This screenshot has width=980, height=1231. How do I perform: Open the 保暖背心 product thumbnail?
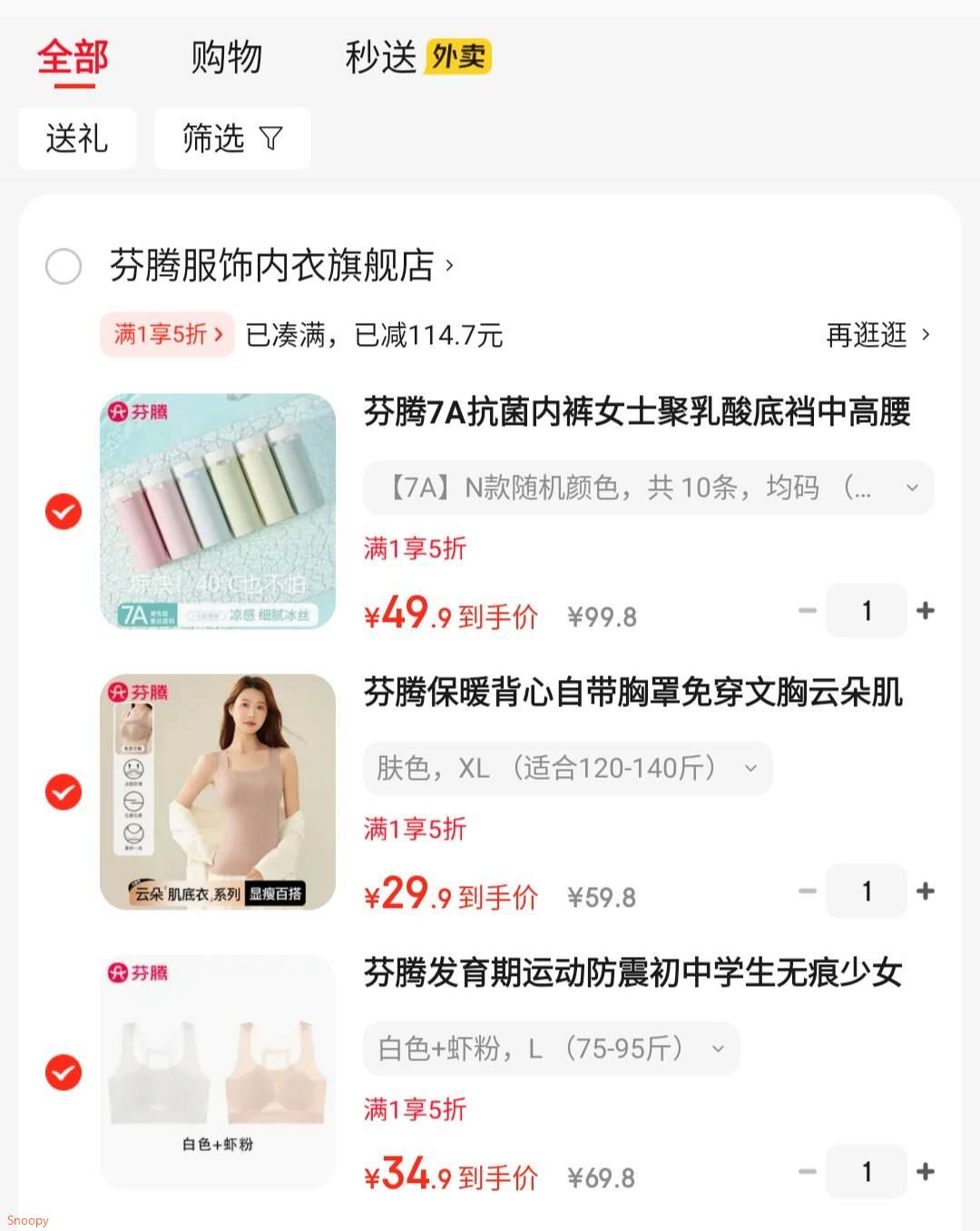point(215,791)
